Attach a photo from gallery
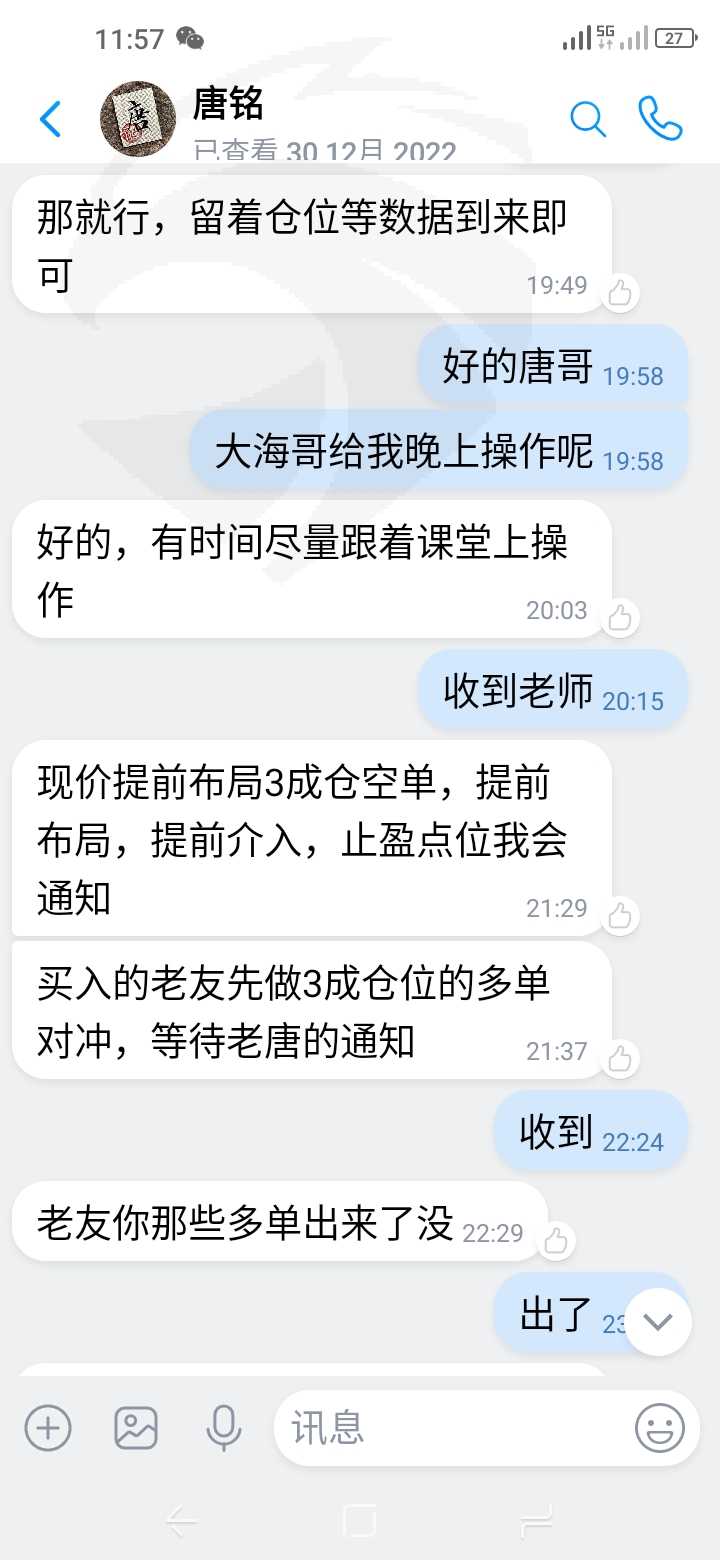720x1560 pixels. click(x=136, y=1428)
